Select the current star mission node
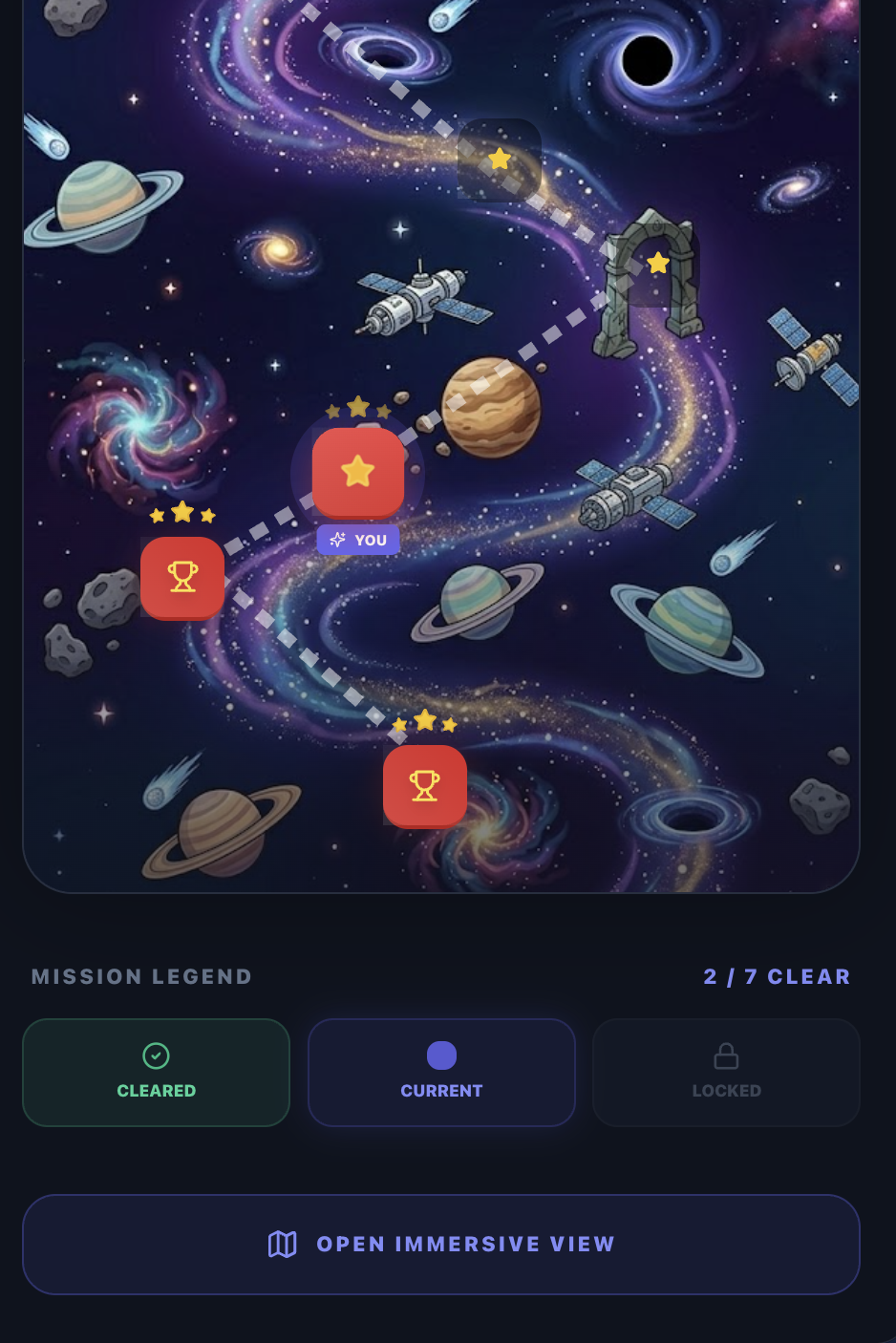 point(358,471)
